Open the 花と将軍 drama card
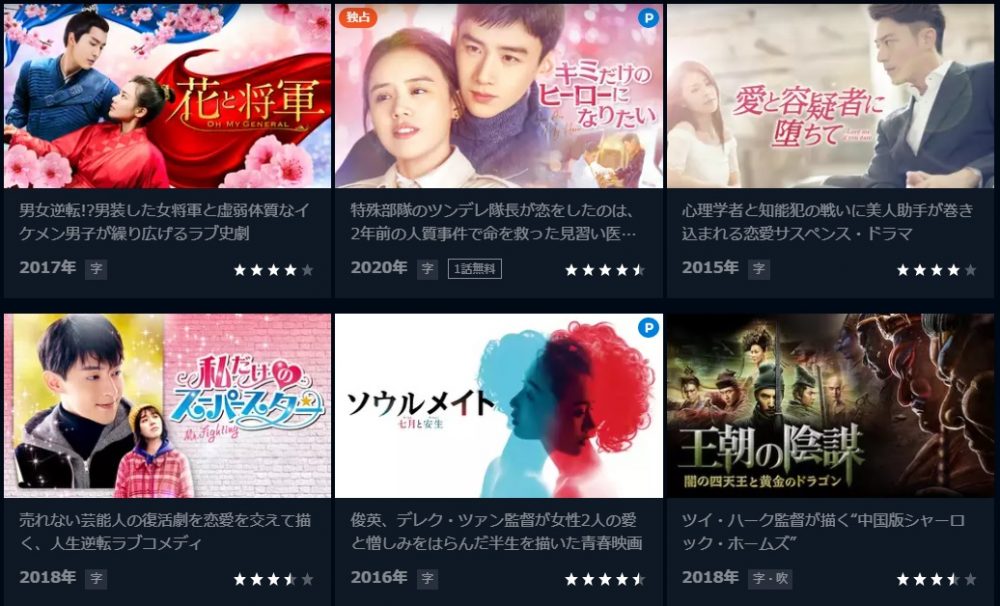Screen dimensions: 1000x606 coord(167,97)
